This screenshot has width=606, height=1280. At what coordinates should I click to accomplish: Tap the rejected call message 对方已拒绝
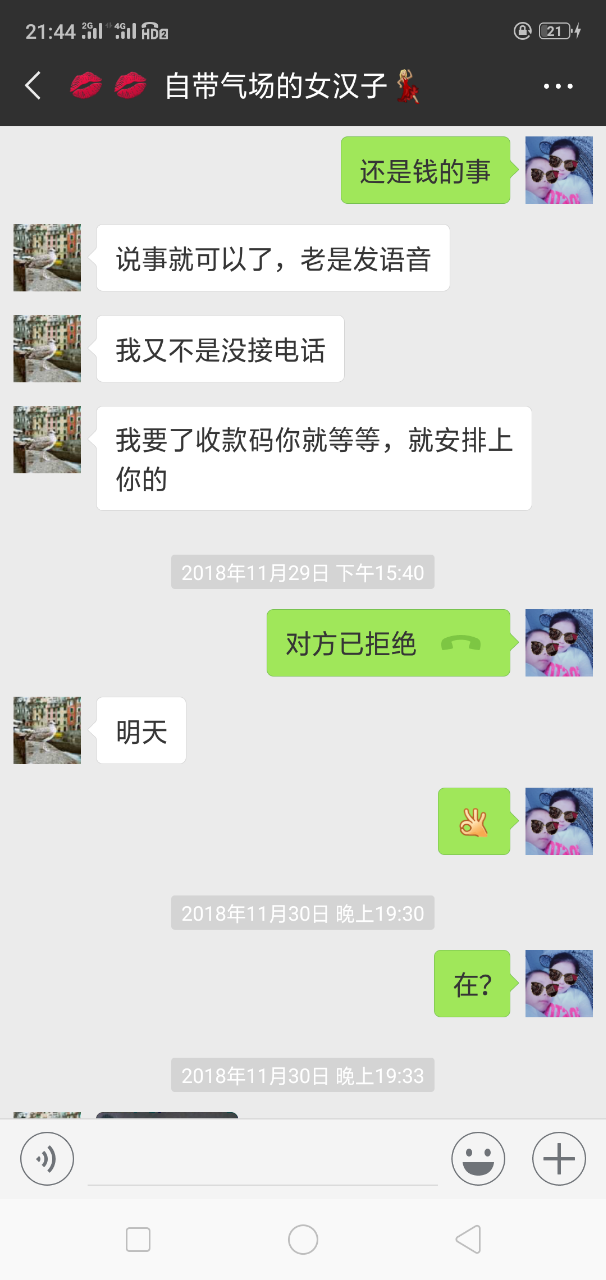click(388, 643)
